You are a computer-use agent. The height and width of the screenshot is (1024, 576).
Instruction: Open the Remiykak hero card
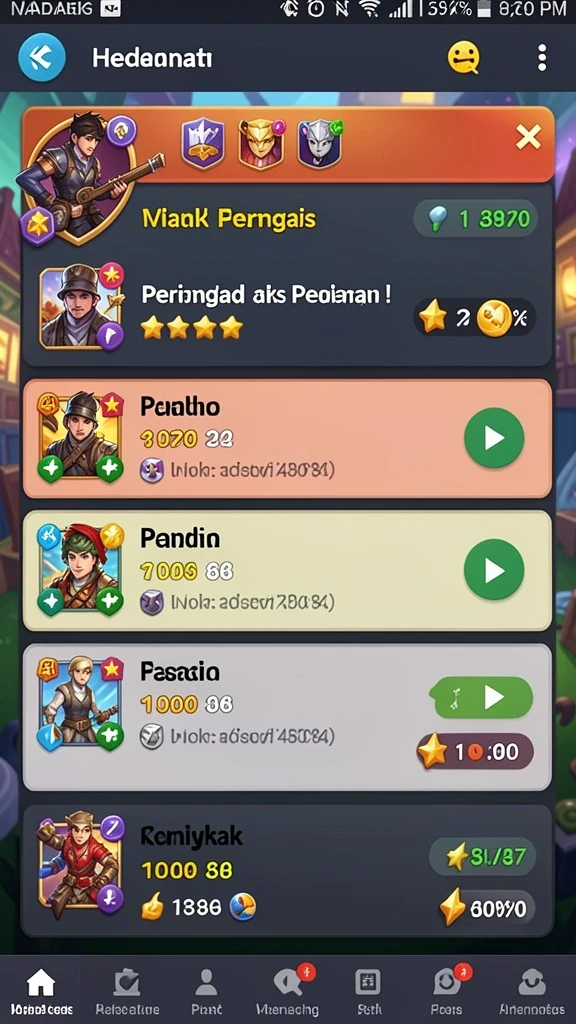288,871
